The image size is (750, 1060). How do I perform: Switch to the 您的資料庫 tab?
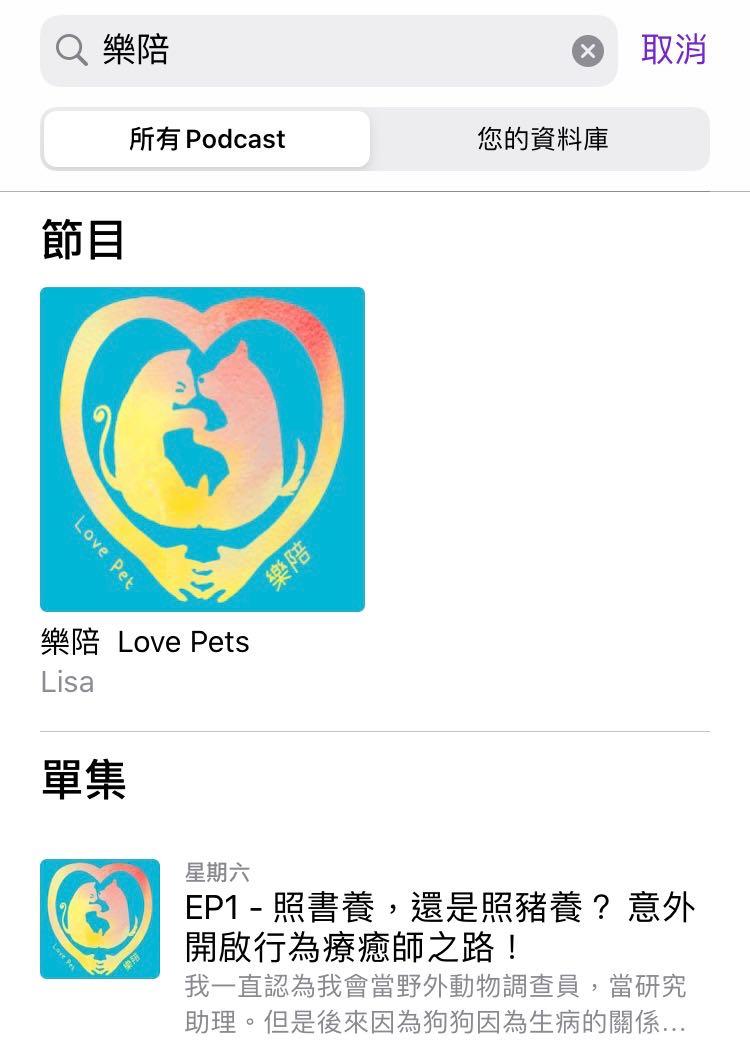click(542, 139)
